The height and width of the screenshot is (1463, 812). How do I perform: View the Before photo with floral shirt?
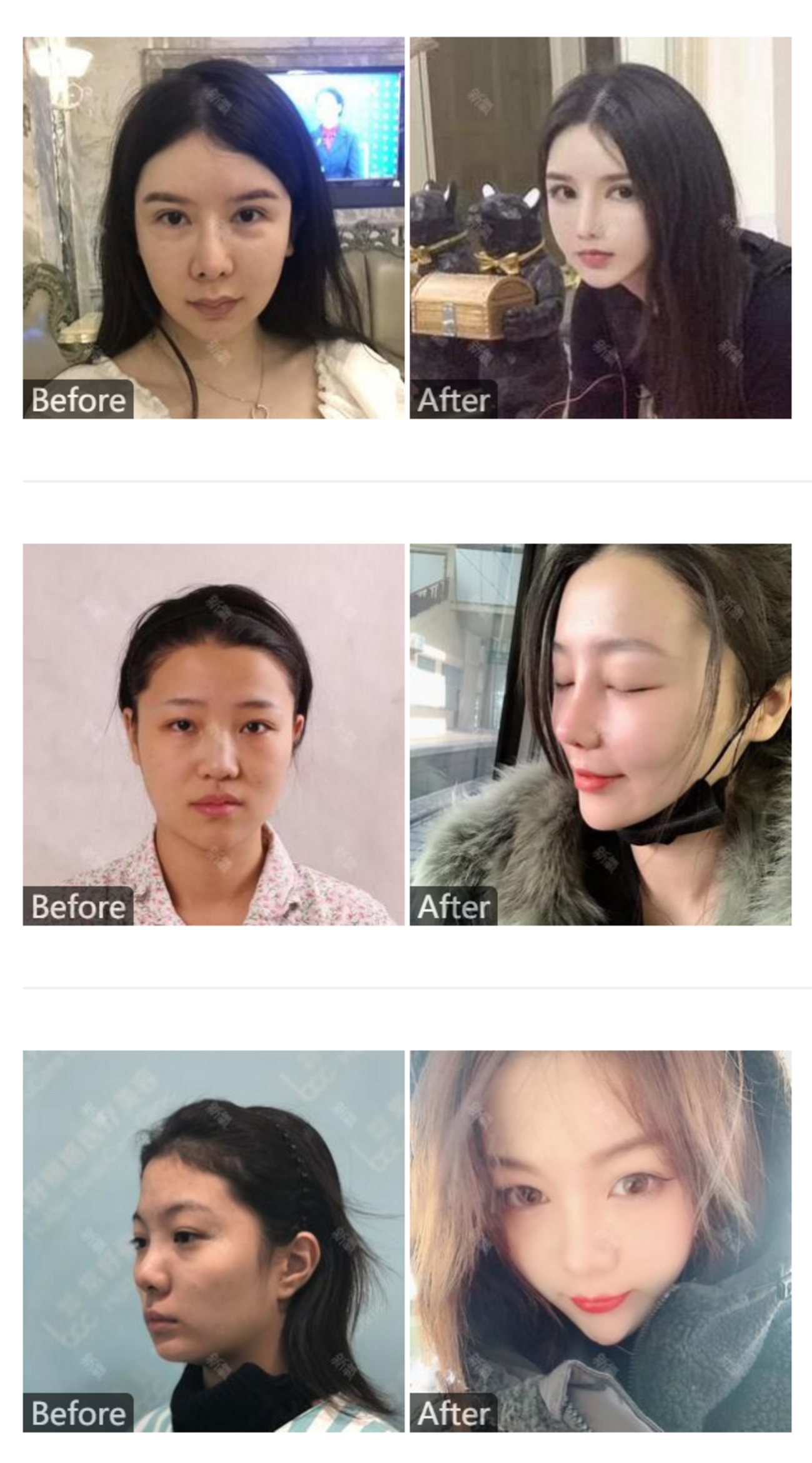coord(214,734)
